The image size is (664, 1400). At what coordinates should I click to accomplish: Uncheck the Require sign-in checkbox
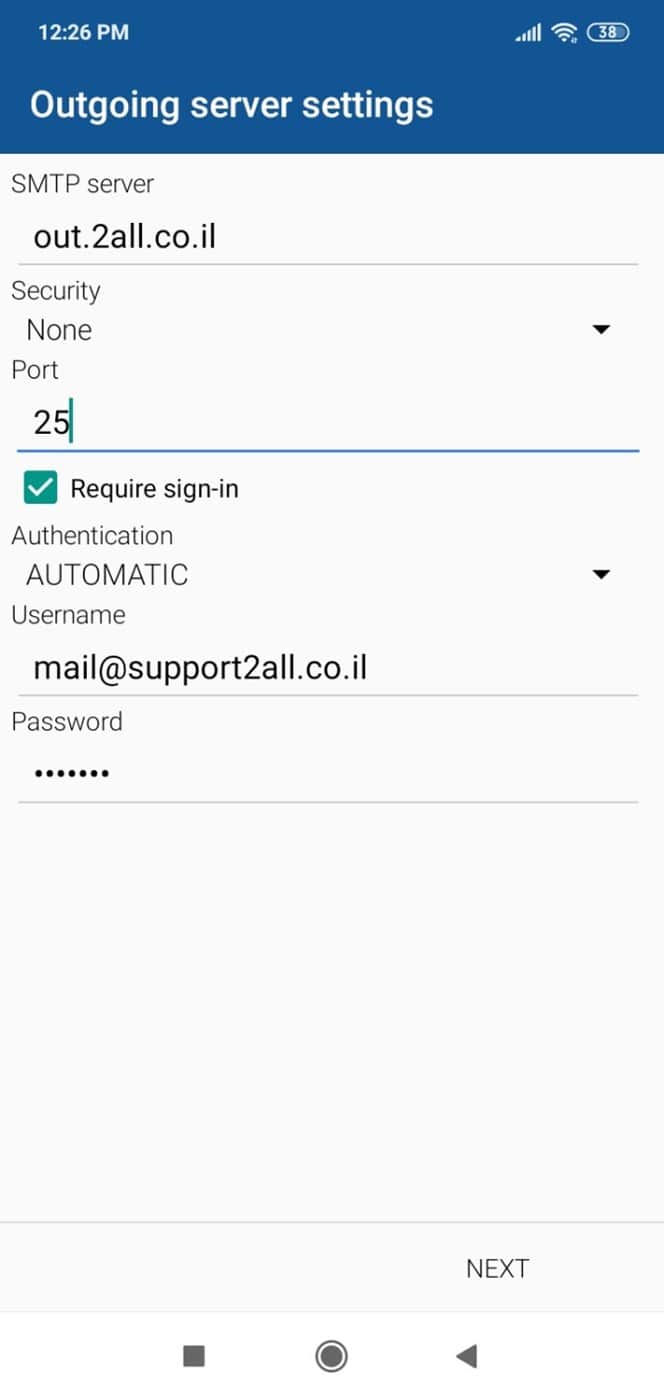[x=41, y=489]
